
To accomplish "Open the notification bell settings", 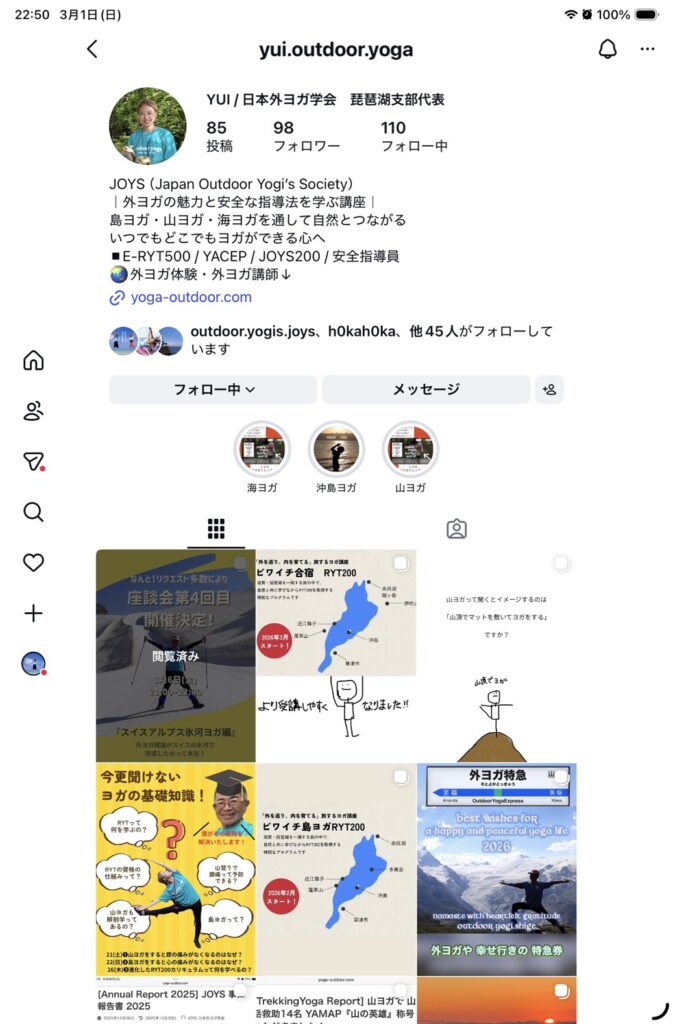I will 607,49.
